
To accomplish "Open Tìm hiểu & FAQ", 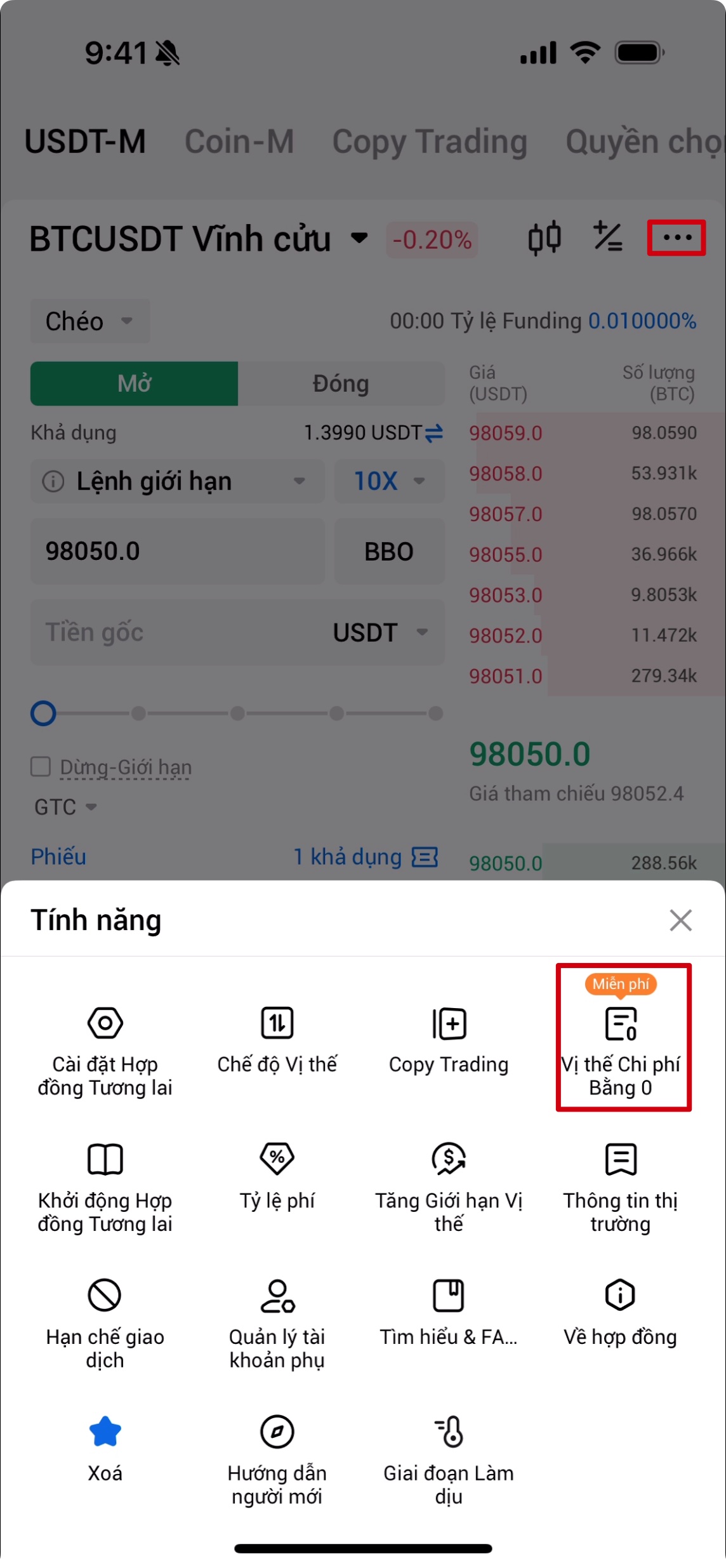I will (x=449, y=1312).
